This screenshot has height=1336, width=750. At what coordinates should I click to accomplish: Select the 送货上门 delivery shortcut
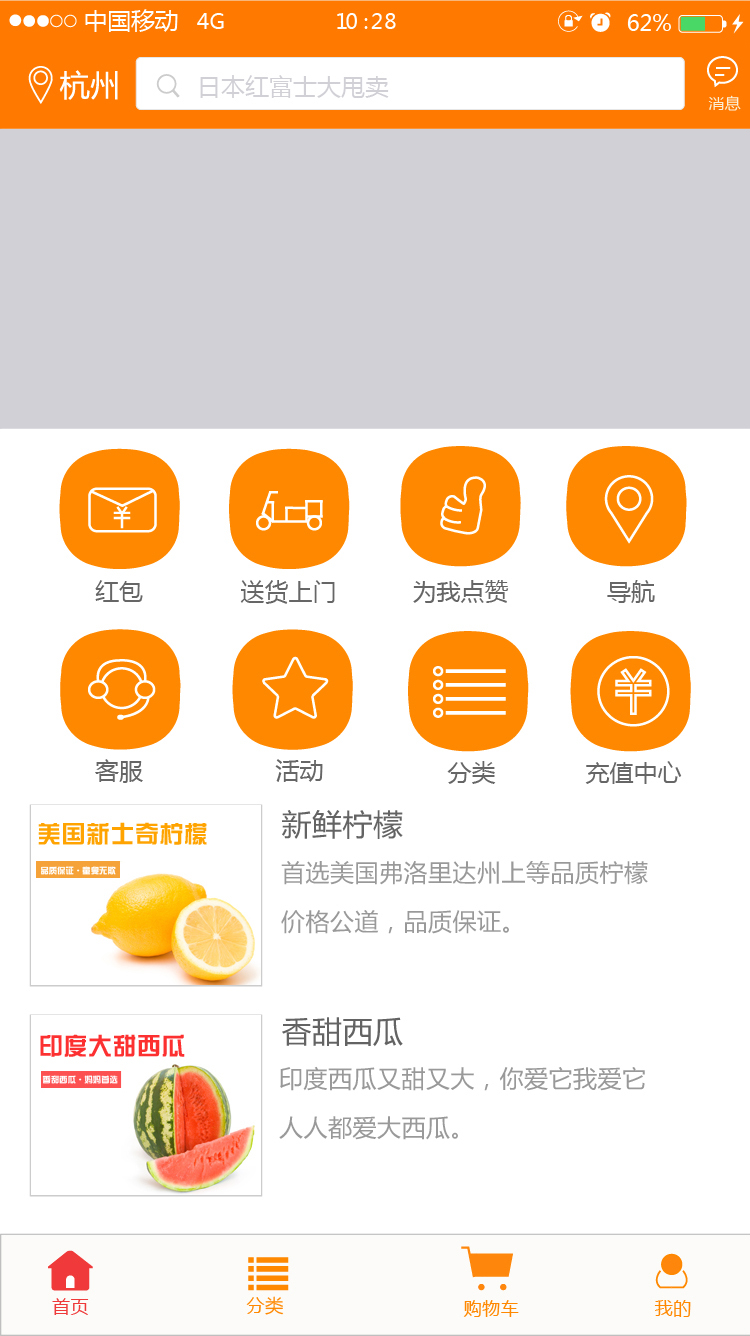289,527
